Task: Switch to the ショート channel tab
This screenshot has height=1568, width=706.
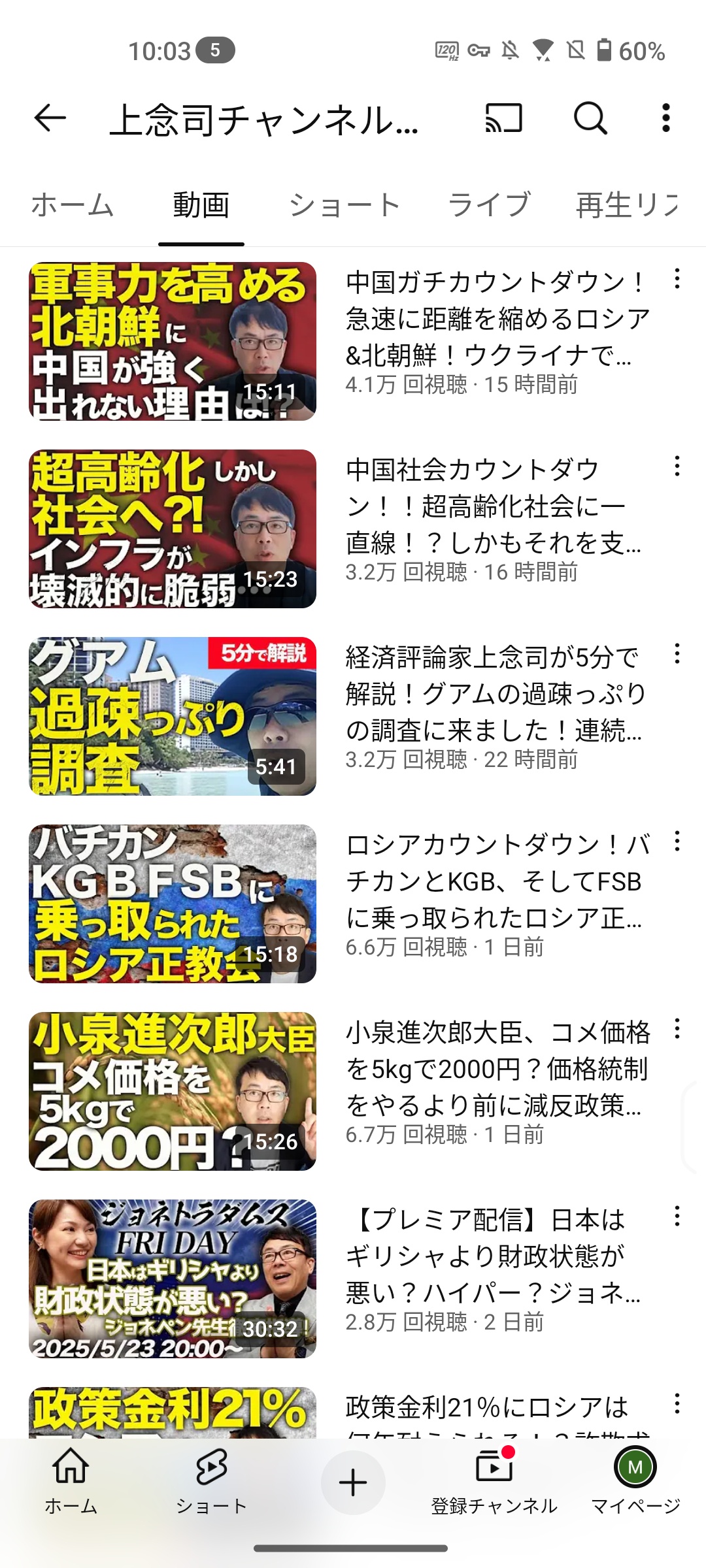Action: [345, 205]
